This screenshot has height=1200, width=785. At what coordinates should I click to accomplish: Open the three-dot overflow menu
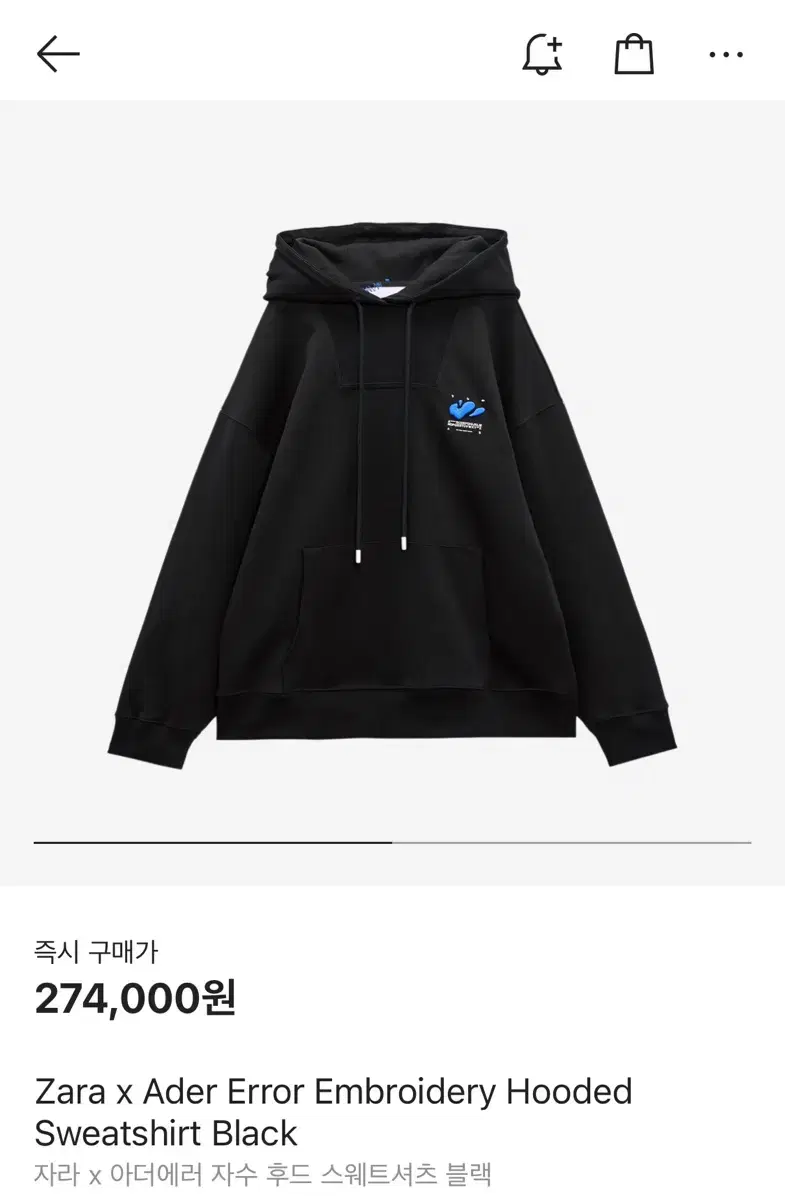click(x=726, y=55)
